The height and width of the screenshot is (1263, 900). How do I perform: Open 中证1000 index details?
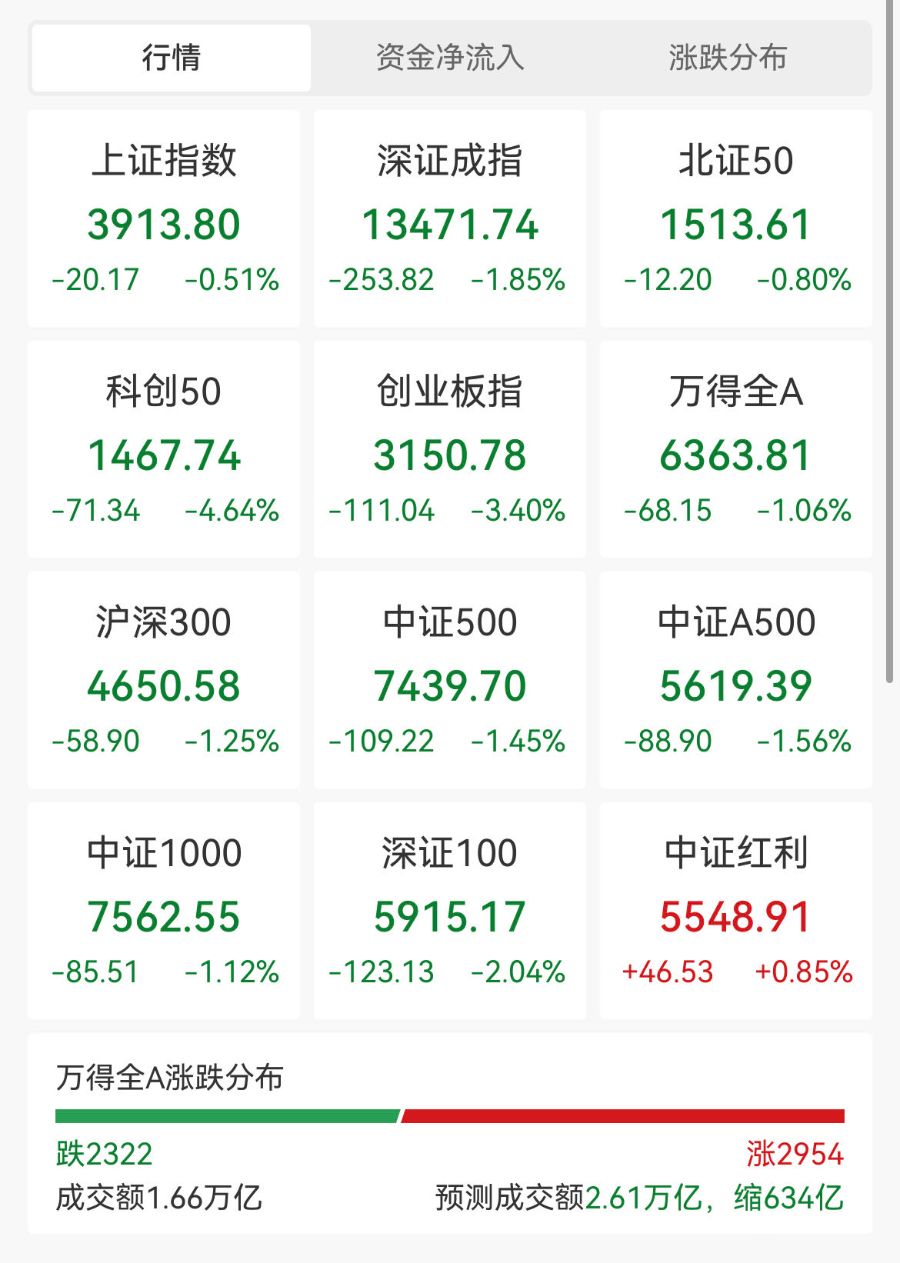tap(164, 911)
